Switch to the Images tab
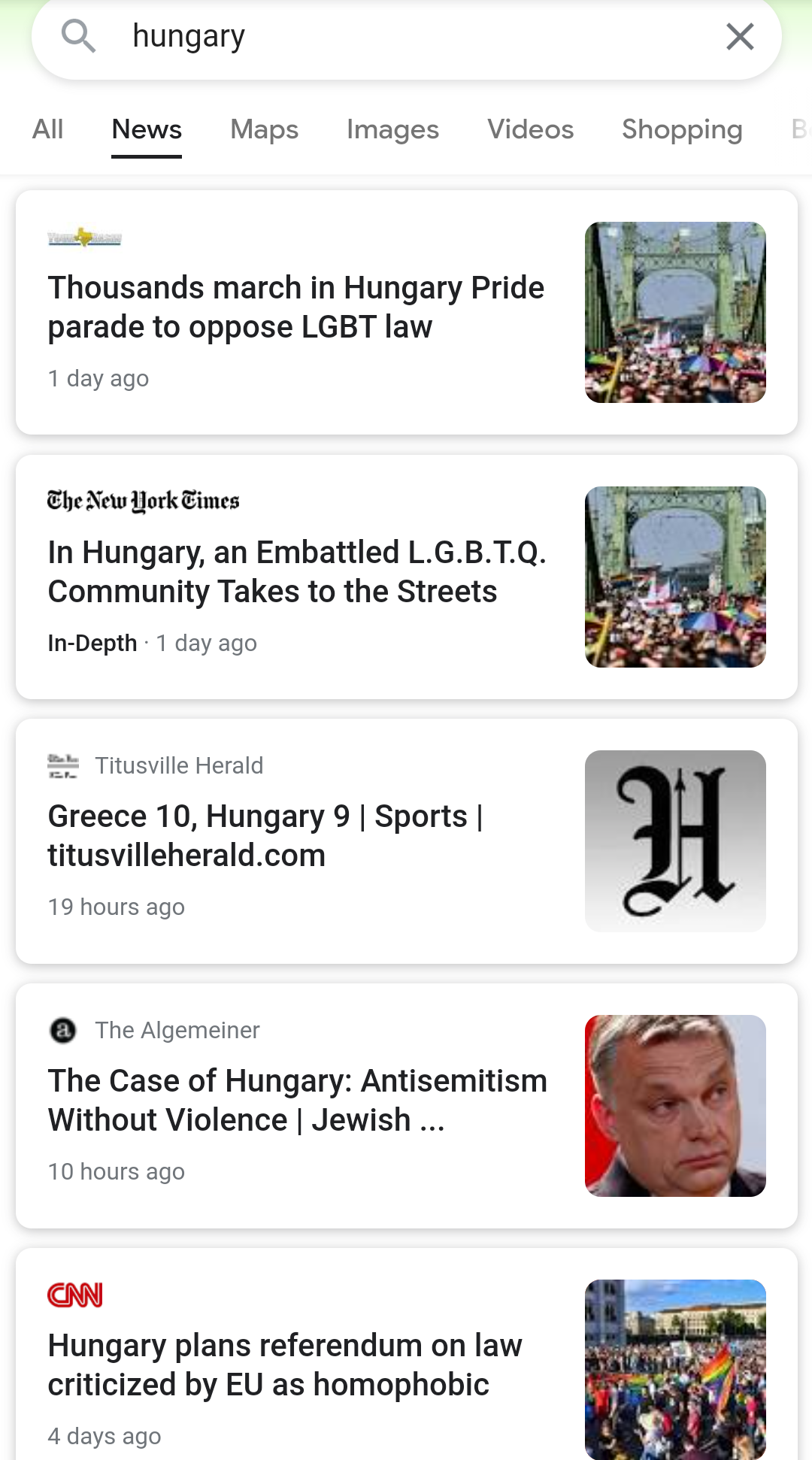Image resolution: width=812 pixels, height=1460 pixels. click(x=392, y=129)
